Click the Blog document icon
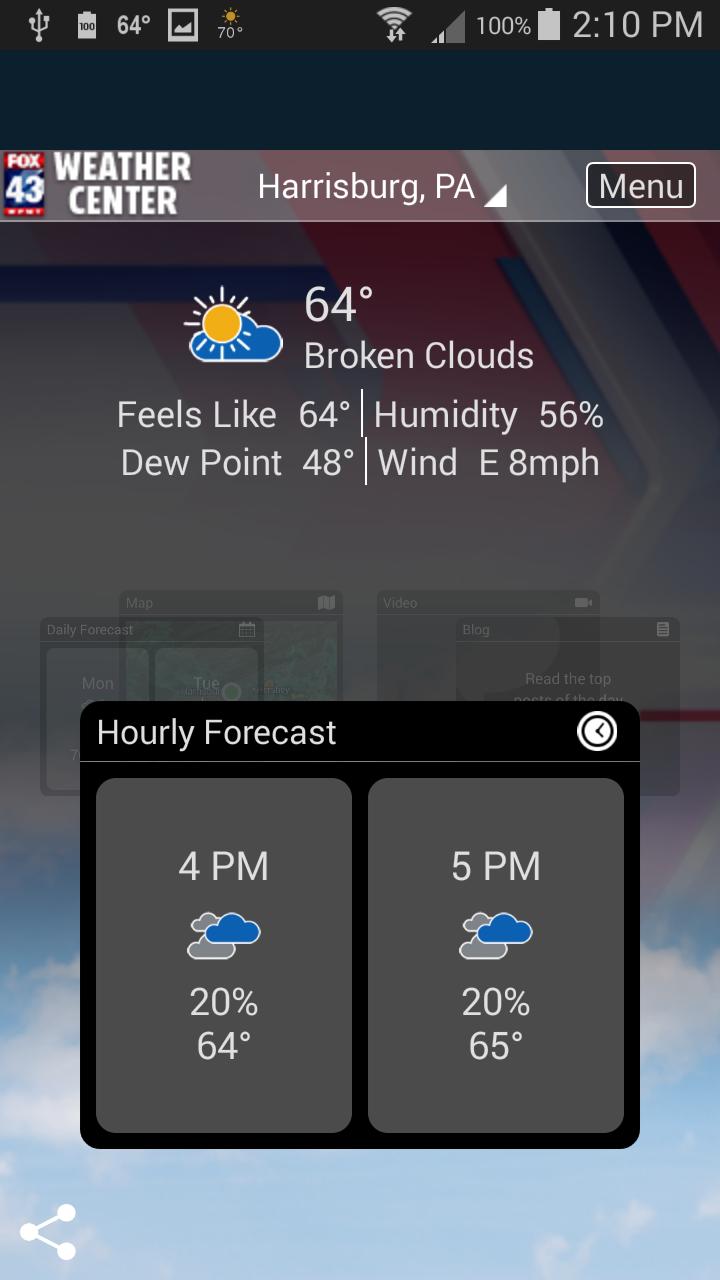Image resolution: width=720 pixels, height=1280 pixels. coord(663,629)
